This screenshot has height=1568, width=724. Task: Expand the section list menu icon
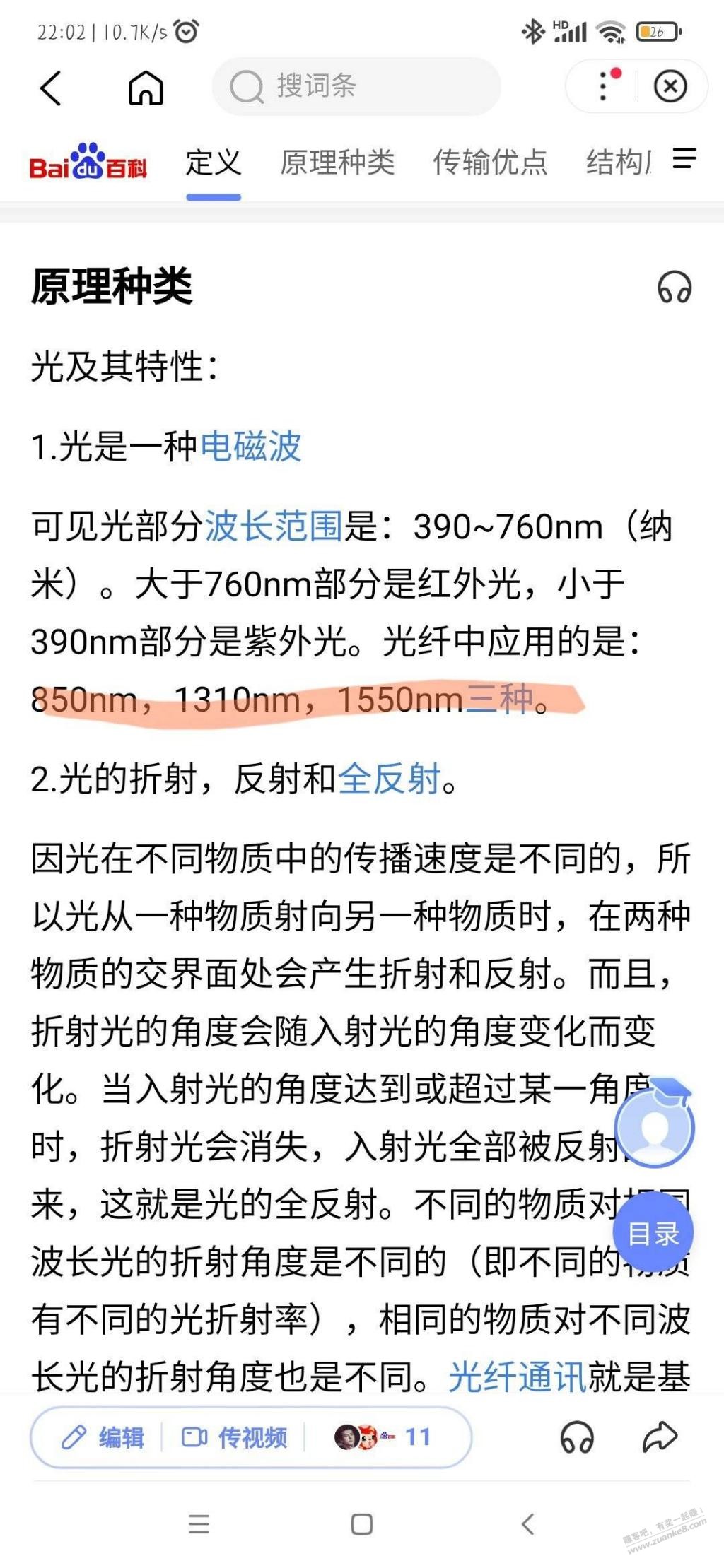pyautogui.click(x=684, y=158)
